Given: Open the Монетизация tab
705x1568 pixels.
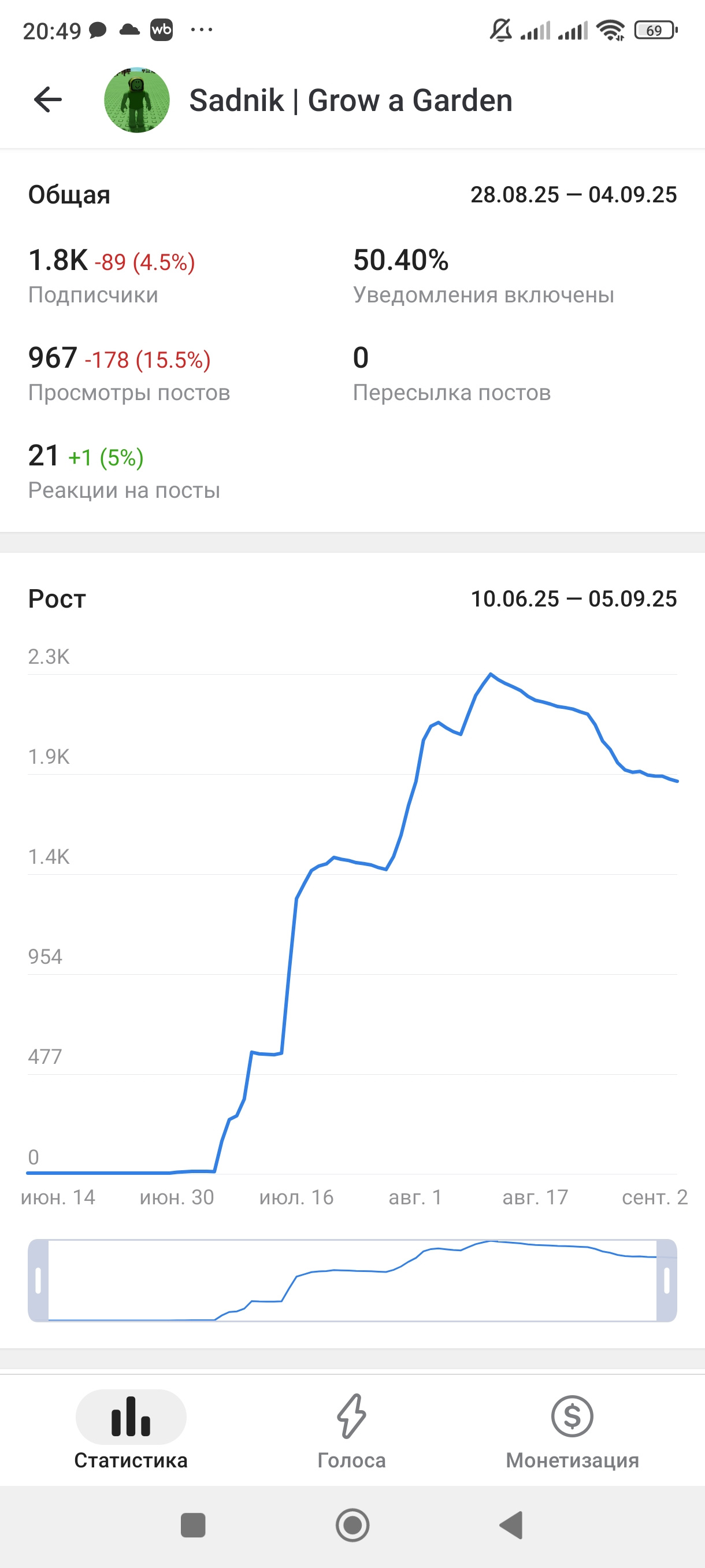Looking at the screenshot, I should 573,1432.
